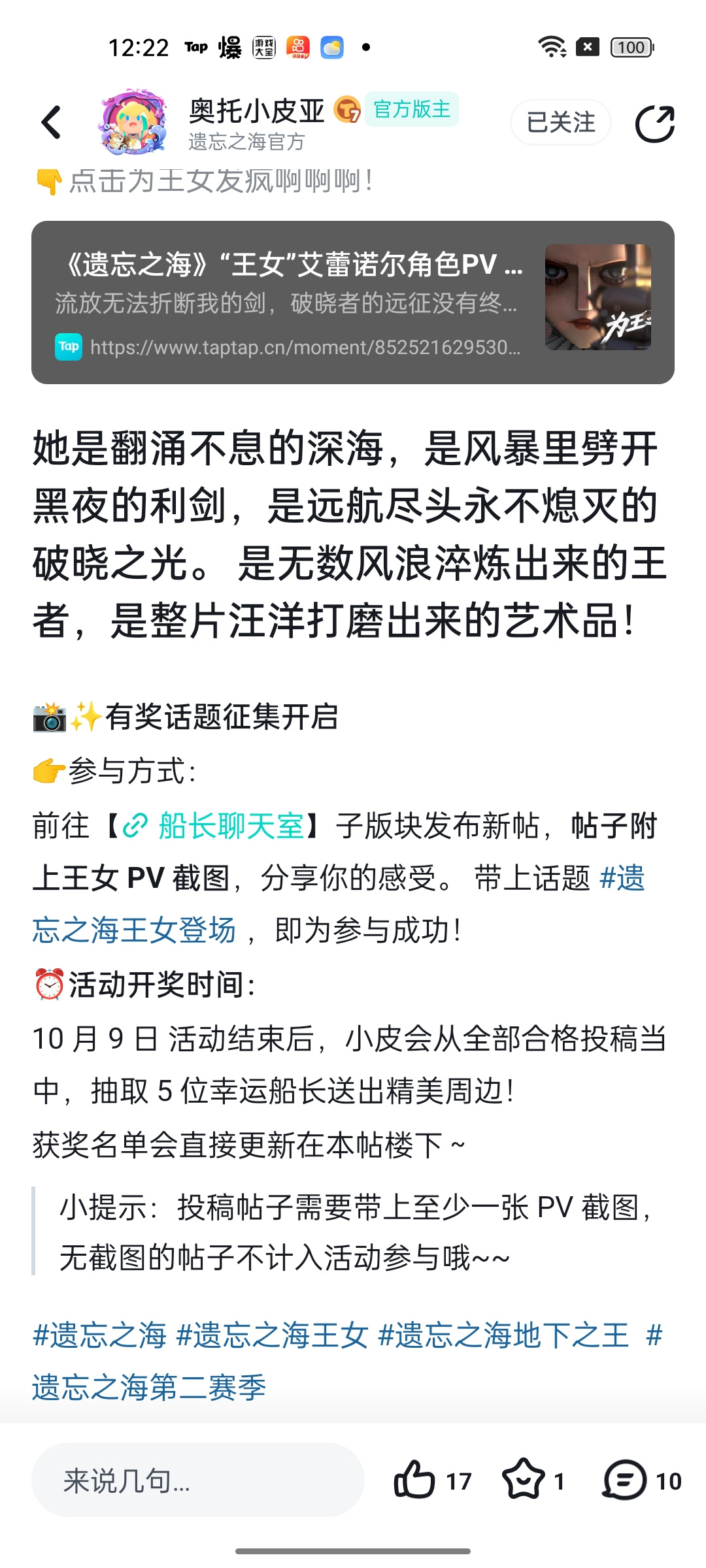Tap the 来说几句 comment box
The image size is (706, 1568).
click(x=197, y=1480)
